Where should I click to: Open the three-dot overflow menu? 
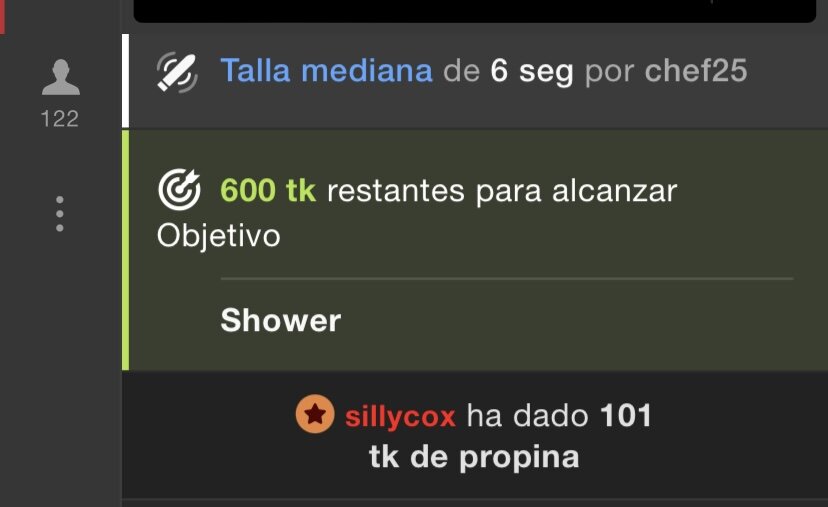60,214
